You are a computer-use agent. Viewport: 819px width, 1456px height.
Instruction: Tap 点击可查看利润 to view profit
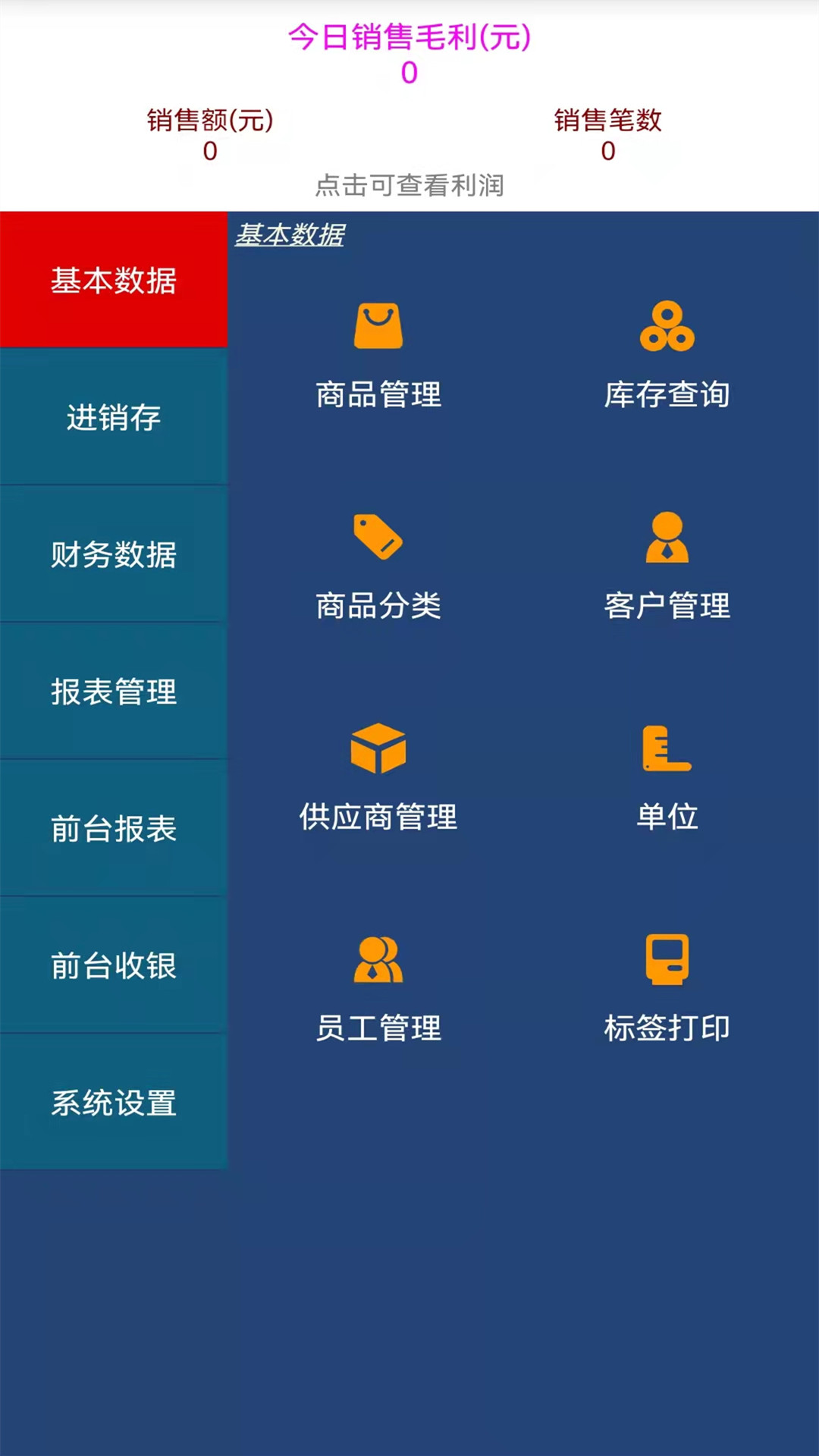pyautogui.click(x=409, y=185)
